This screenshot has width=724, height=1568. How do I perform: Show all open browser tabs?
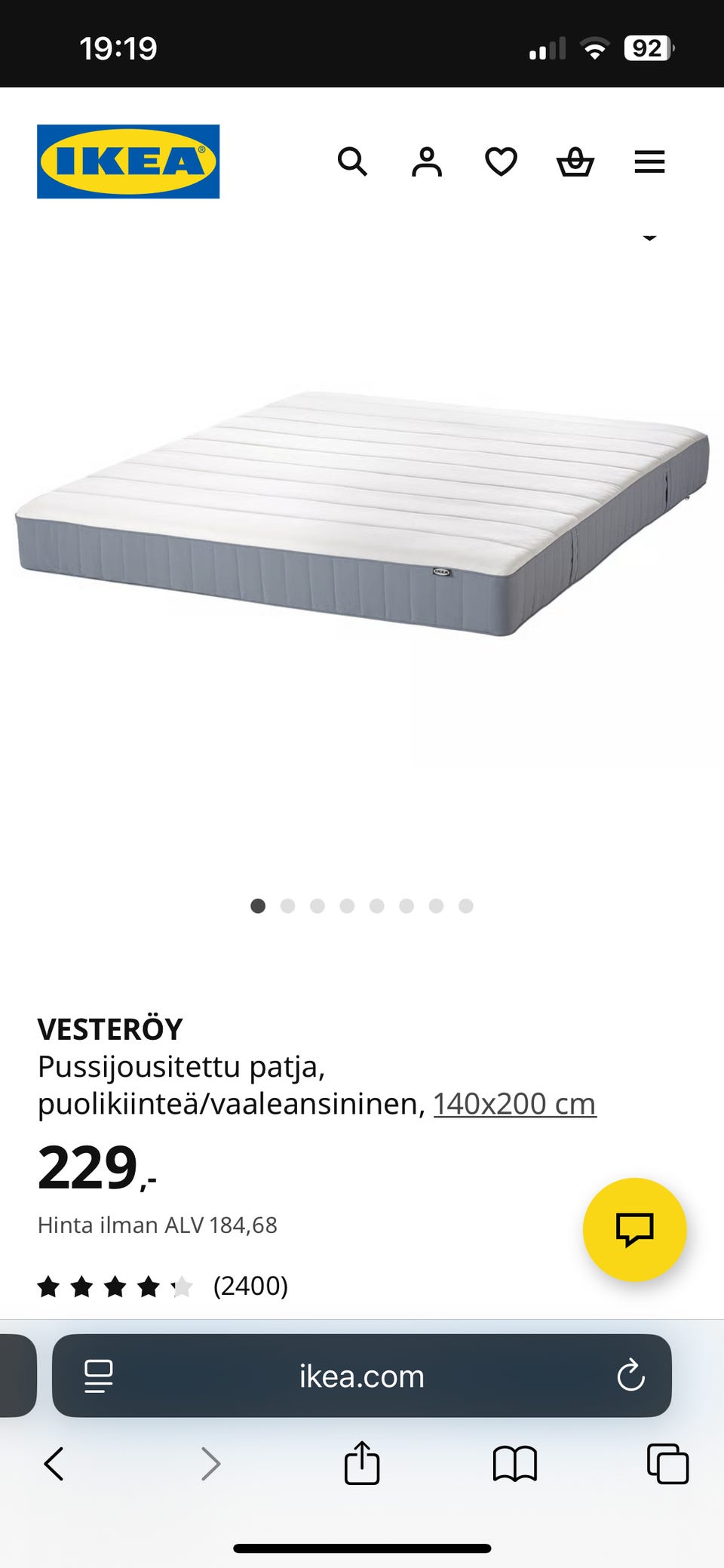pos(667,1464)
